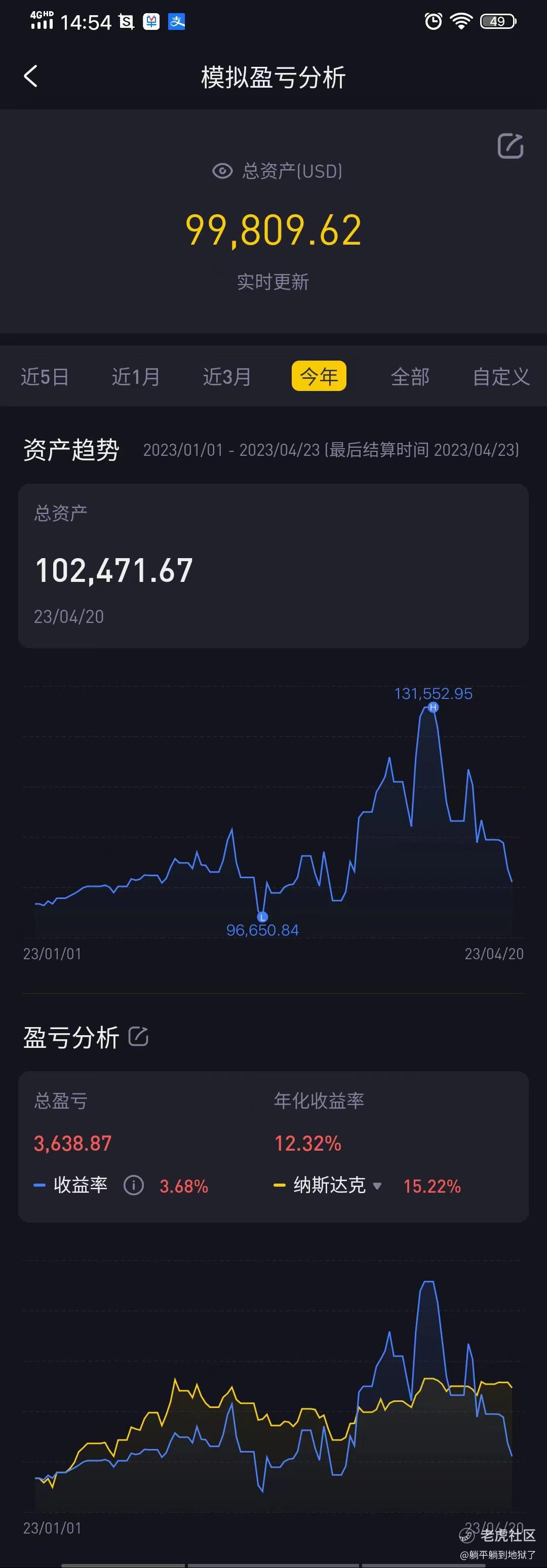Open the 自定义 date range
The height and width of the screenshot is (1568, 547).
(501, 377)
